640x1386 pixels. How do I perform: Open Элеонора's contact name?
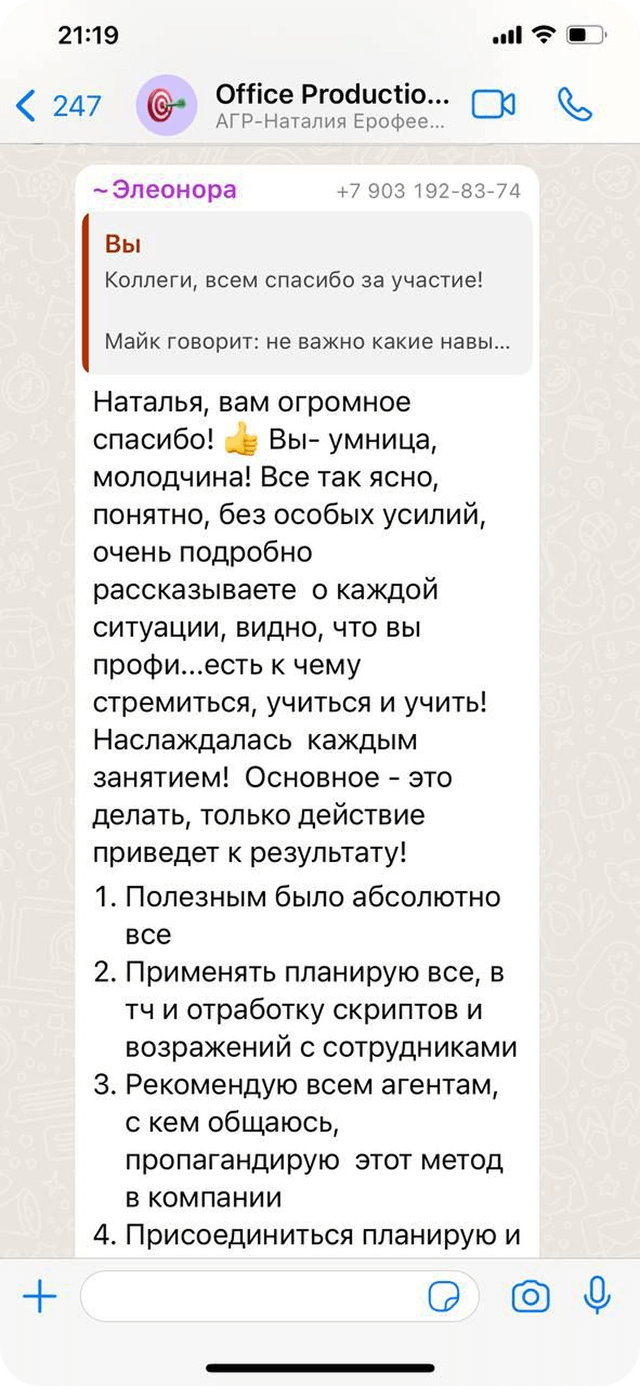(165, 190)
